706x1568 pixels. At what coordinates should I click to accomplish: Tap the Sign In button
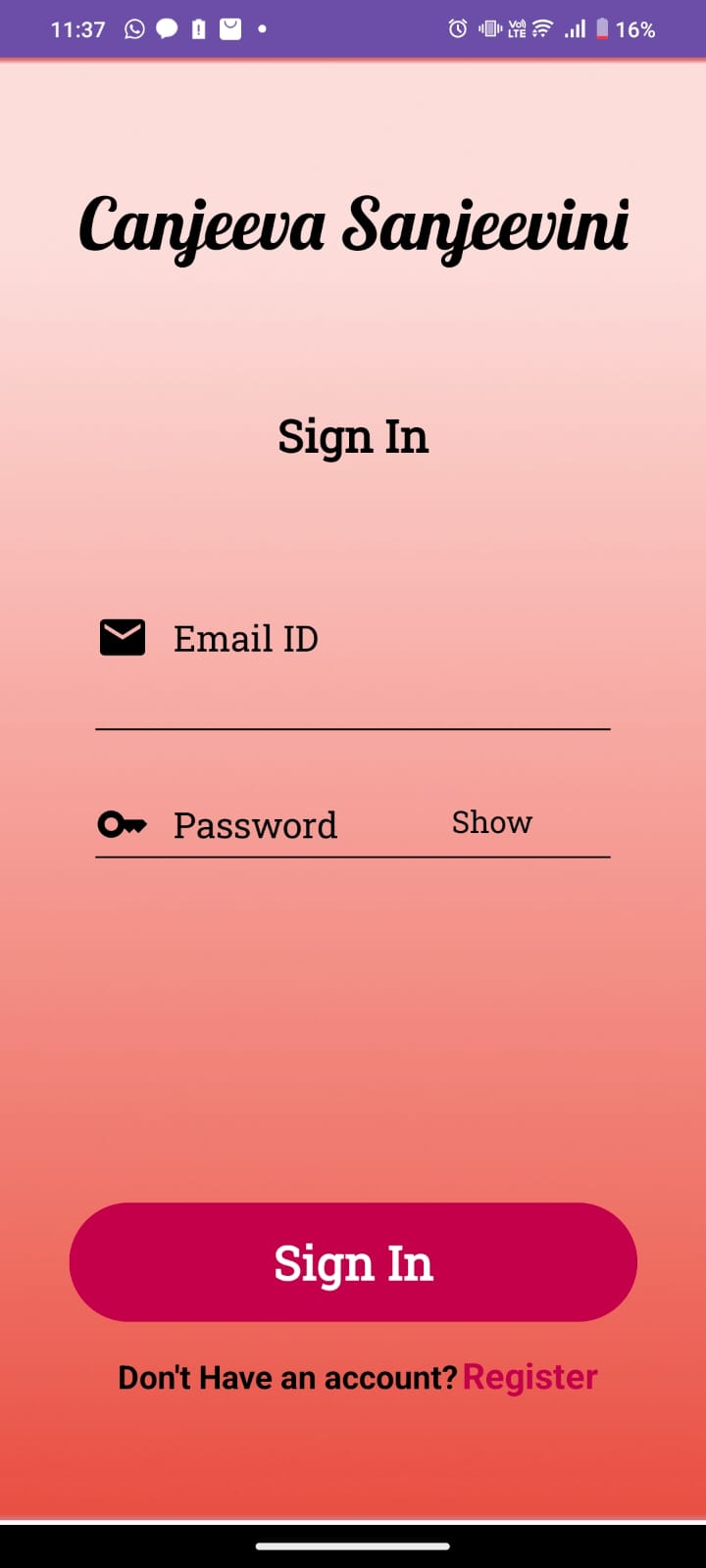(353, 1262)
